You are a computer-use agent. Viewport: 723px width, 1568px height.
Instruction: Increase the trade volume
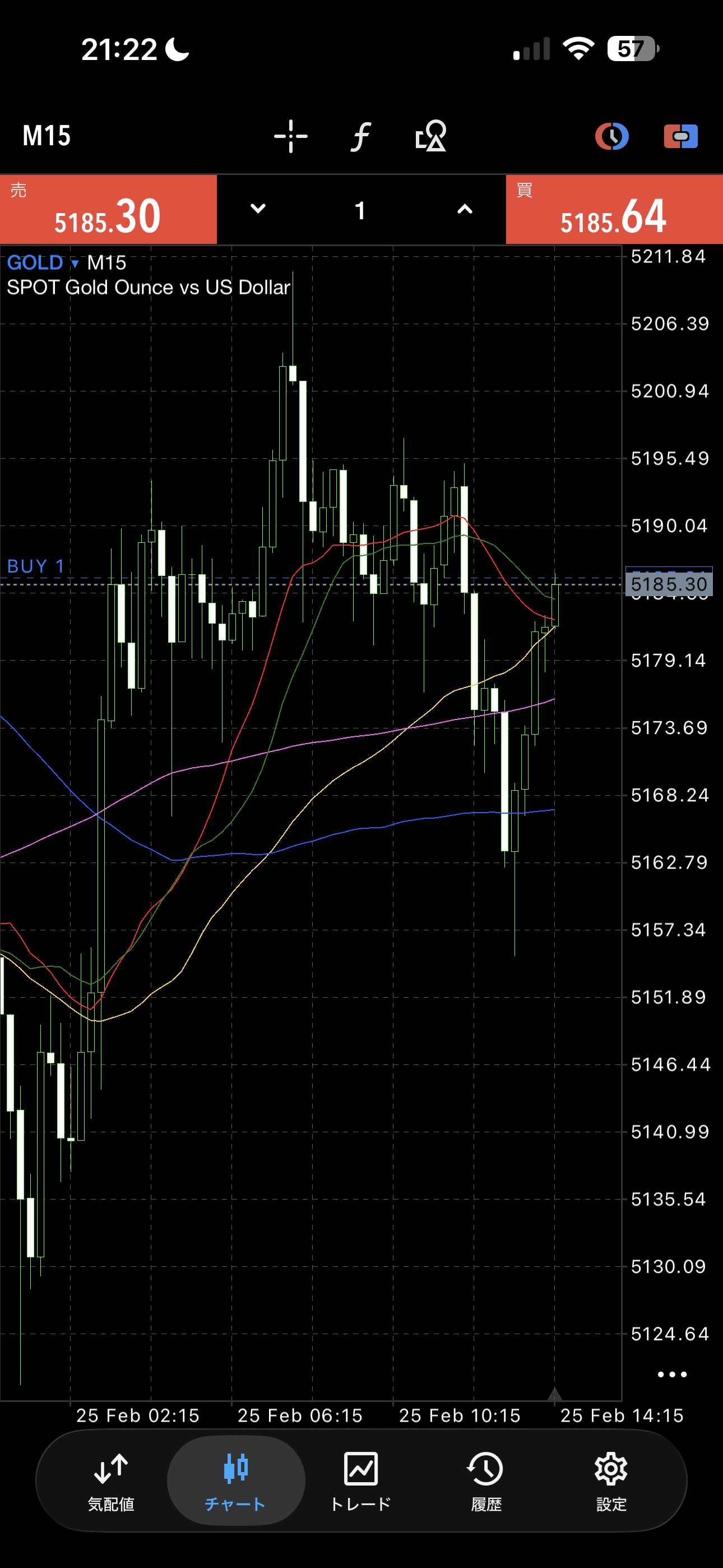(x=465, y=209)
